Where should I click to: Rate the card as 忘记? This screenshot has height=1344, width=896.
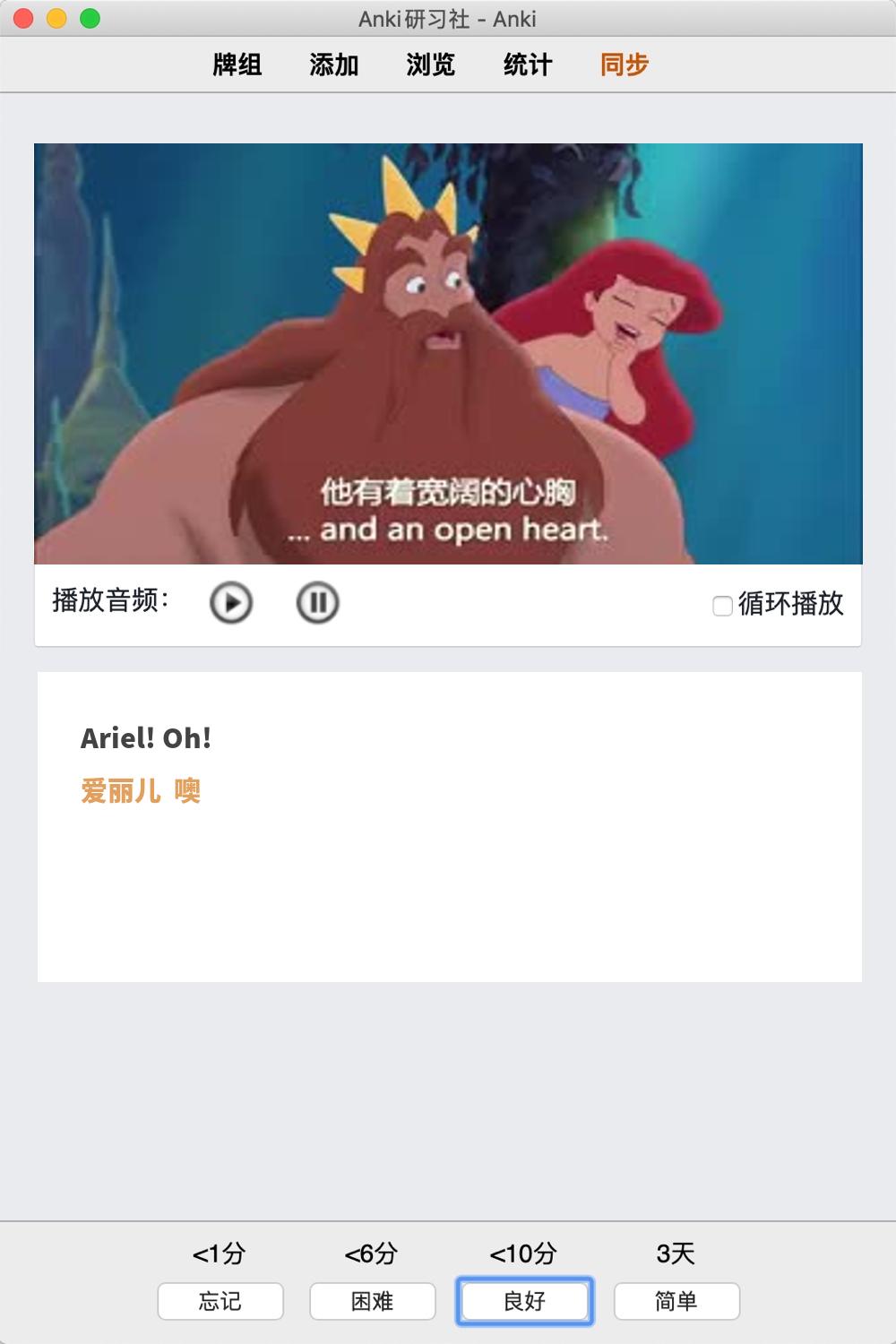click(220, 1301)
